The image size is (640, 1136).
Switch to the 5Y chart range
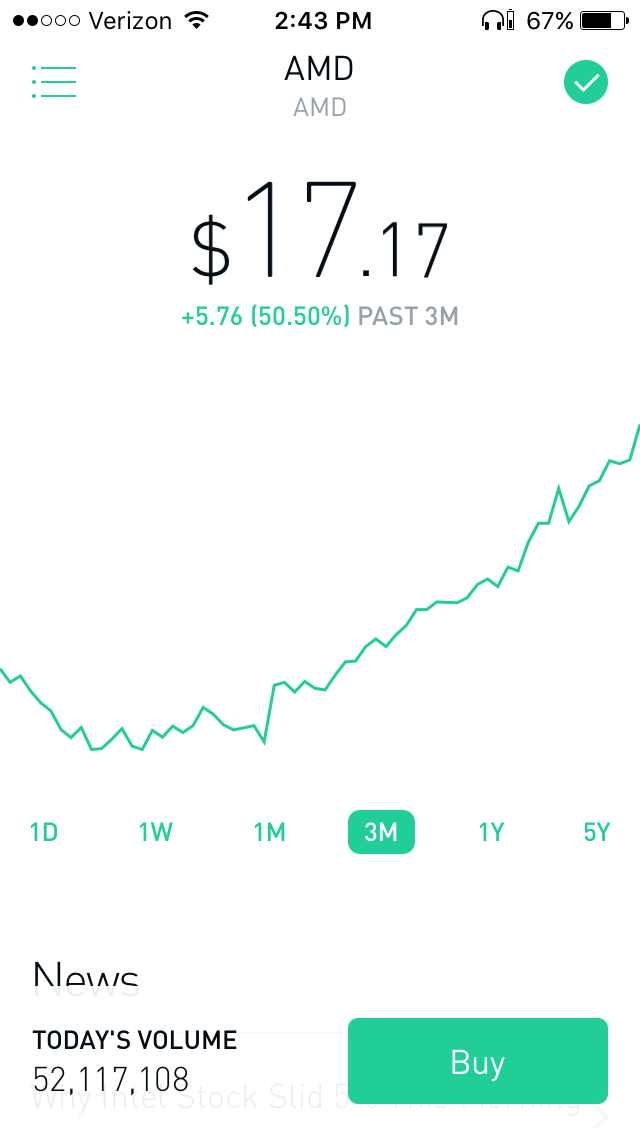(x=597, y=832)
